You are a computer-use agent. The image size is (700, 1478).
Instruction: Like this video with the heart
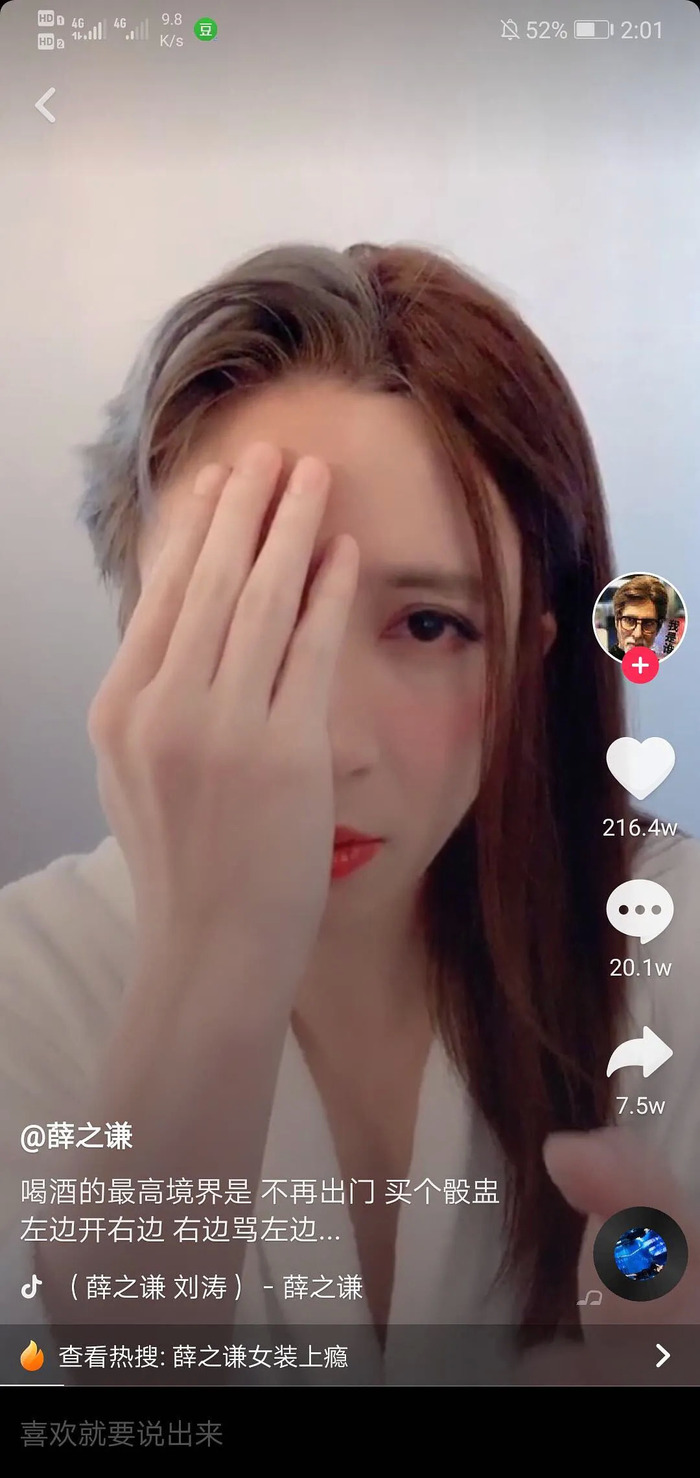[x=640, y=767]
